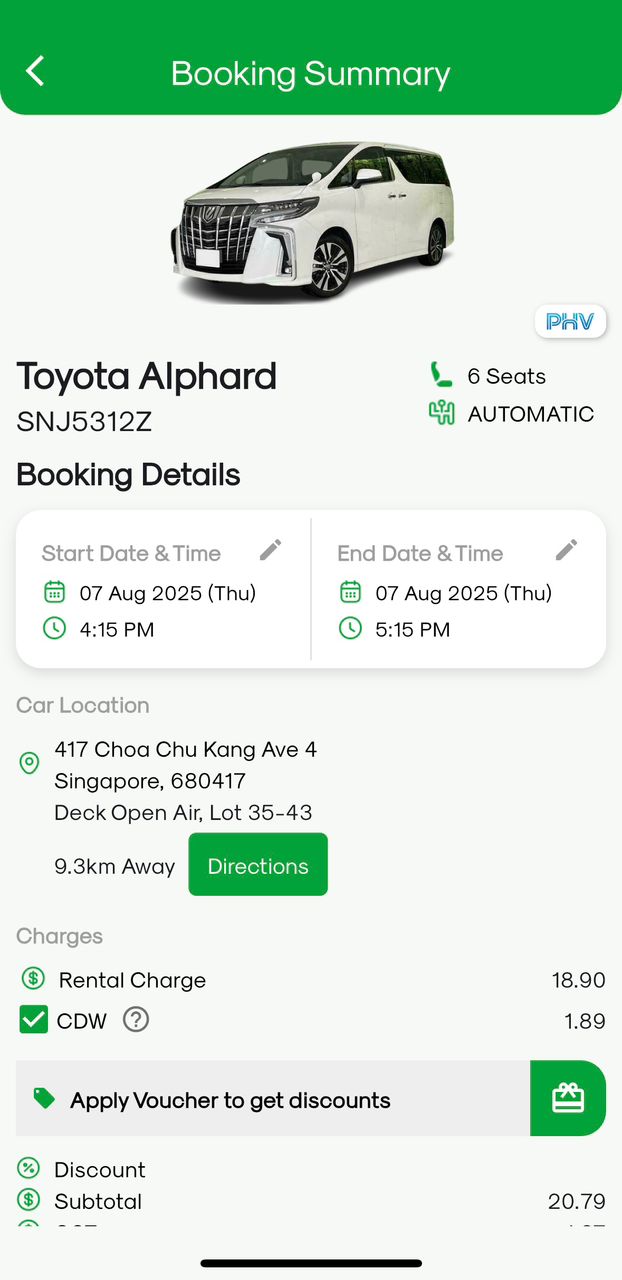
Task: Edit the End Date & Time
Action: [566, 550]
